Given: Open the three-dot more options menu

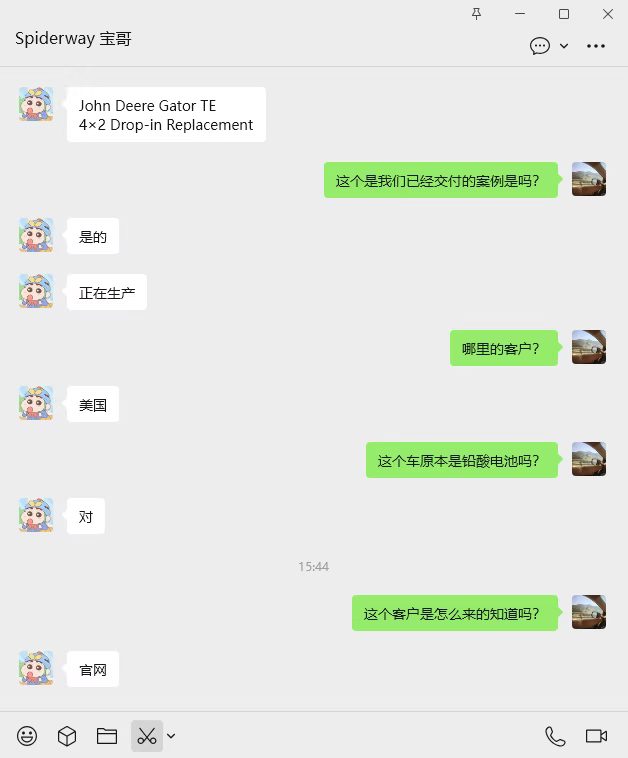Looking at the screenshot, I should (596, 46).
